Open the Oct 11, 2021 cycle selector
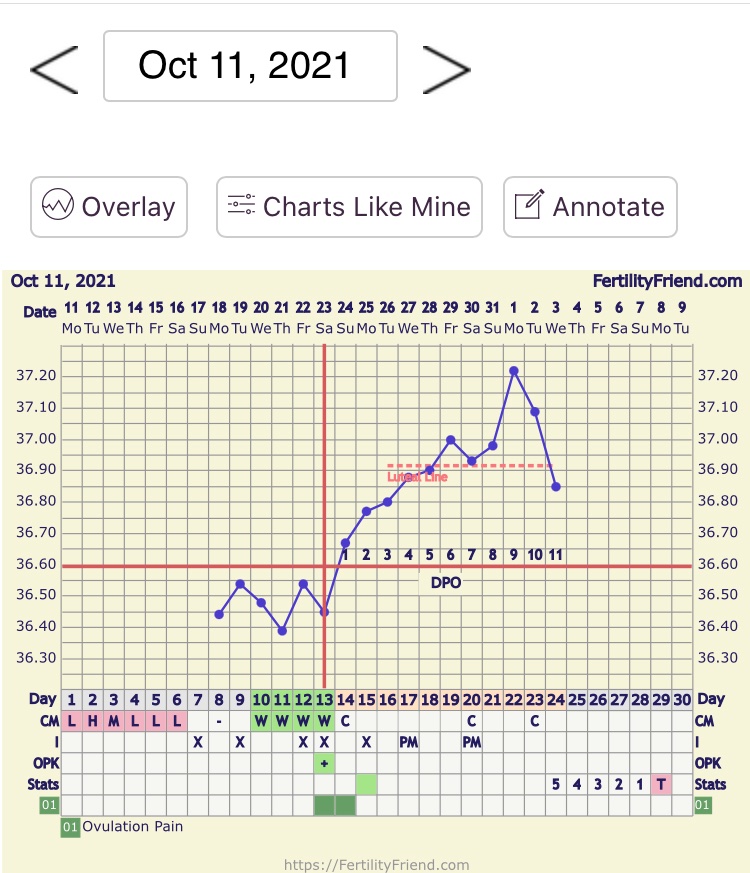Screen dimensions: 750x873 click(x=250, y=66)
